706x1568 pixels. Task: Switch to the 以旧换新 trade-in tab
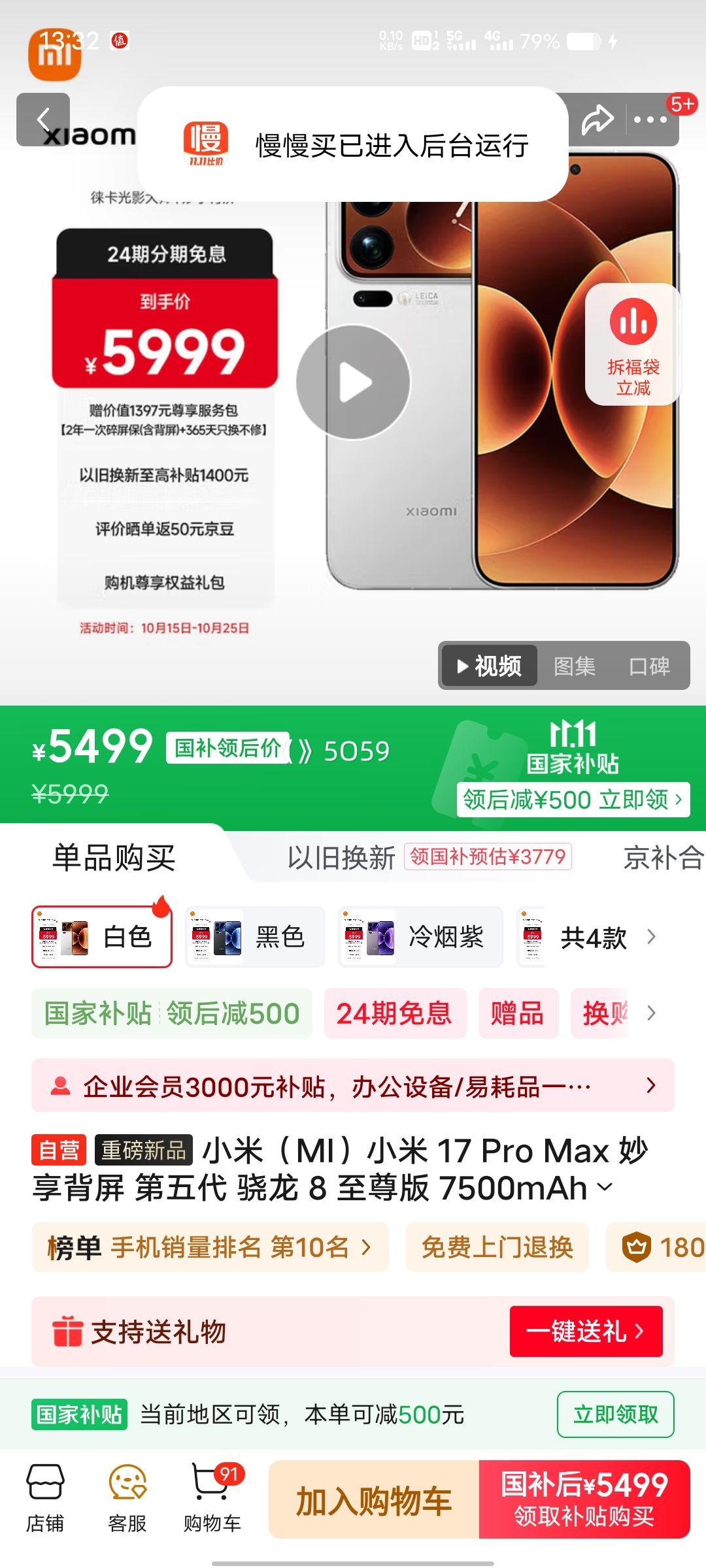coord(341,857)
